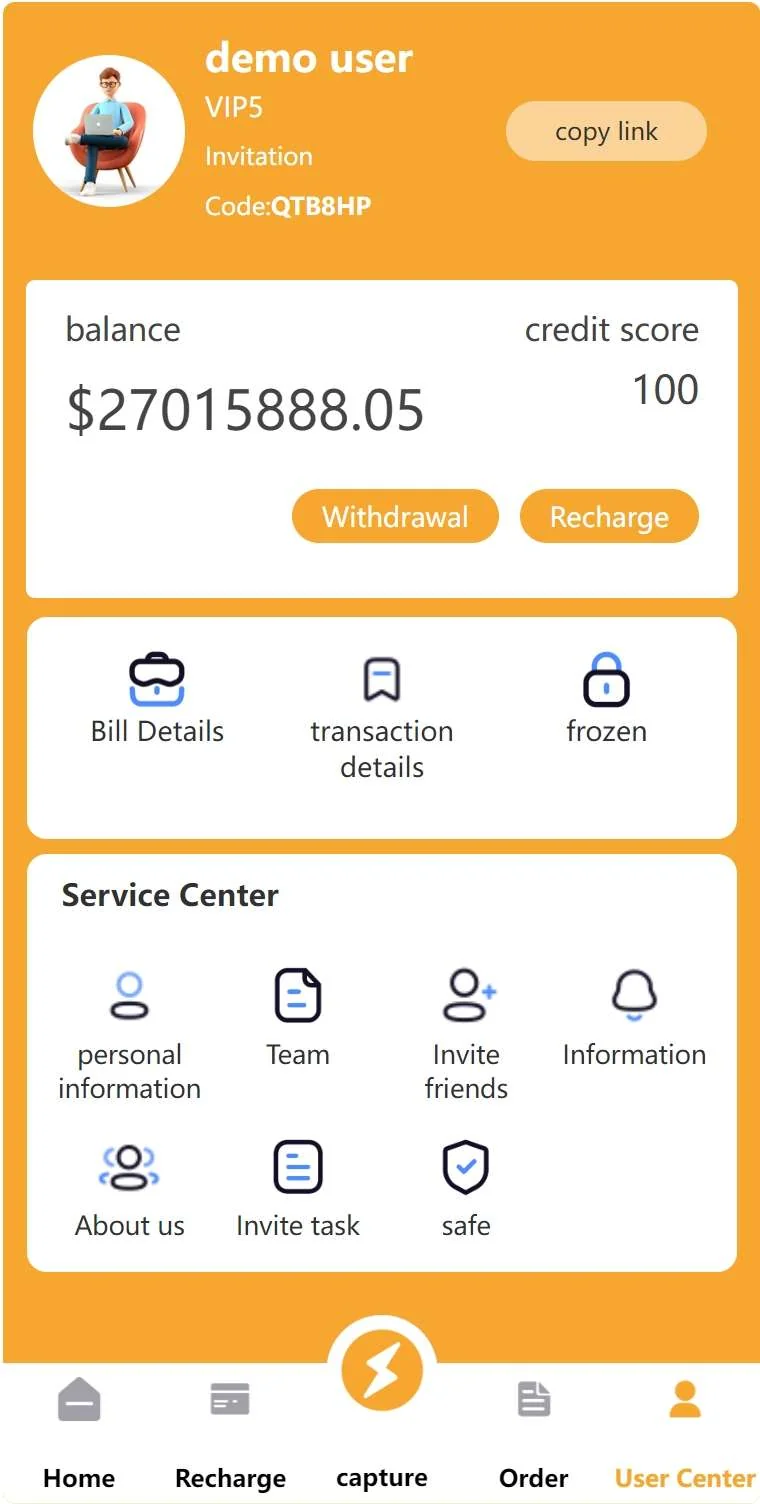The image size is (760, 1504).
Task: Tap the Recharge button beside Withdrawal
Action: click(x=609, y=516)
